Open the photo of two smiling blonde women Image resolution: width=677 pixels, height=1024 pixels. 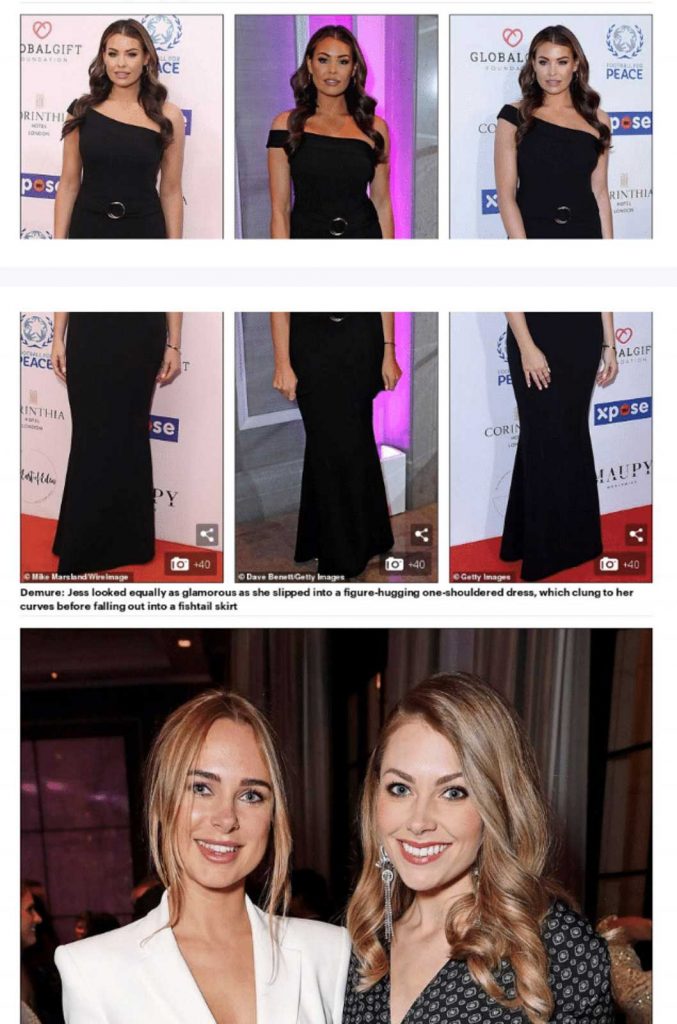[x=336, y=825]
